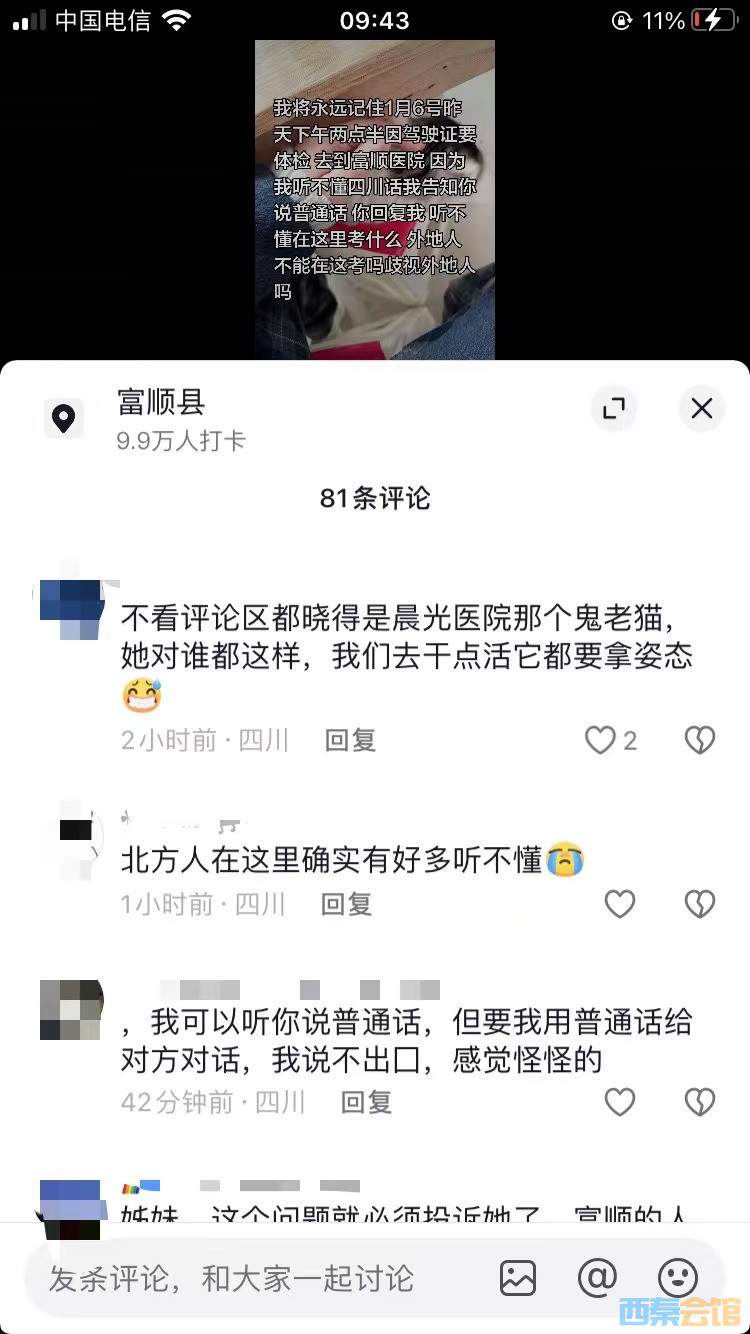The height and width of the screenshot is (1334, 750).
Task: Reply to the 北方人 comment
Action: pos(346,904)
